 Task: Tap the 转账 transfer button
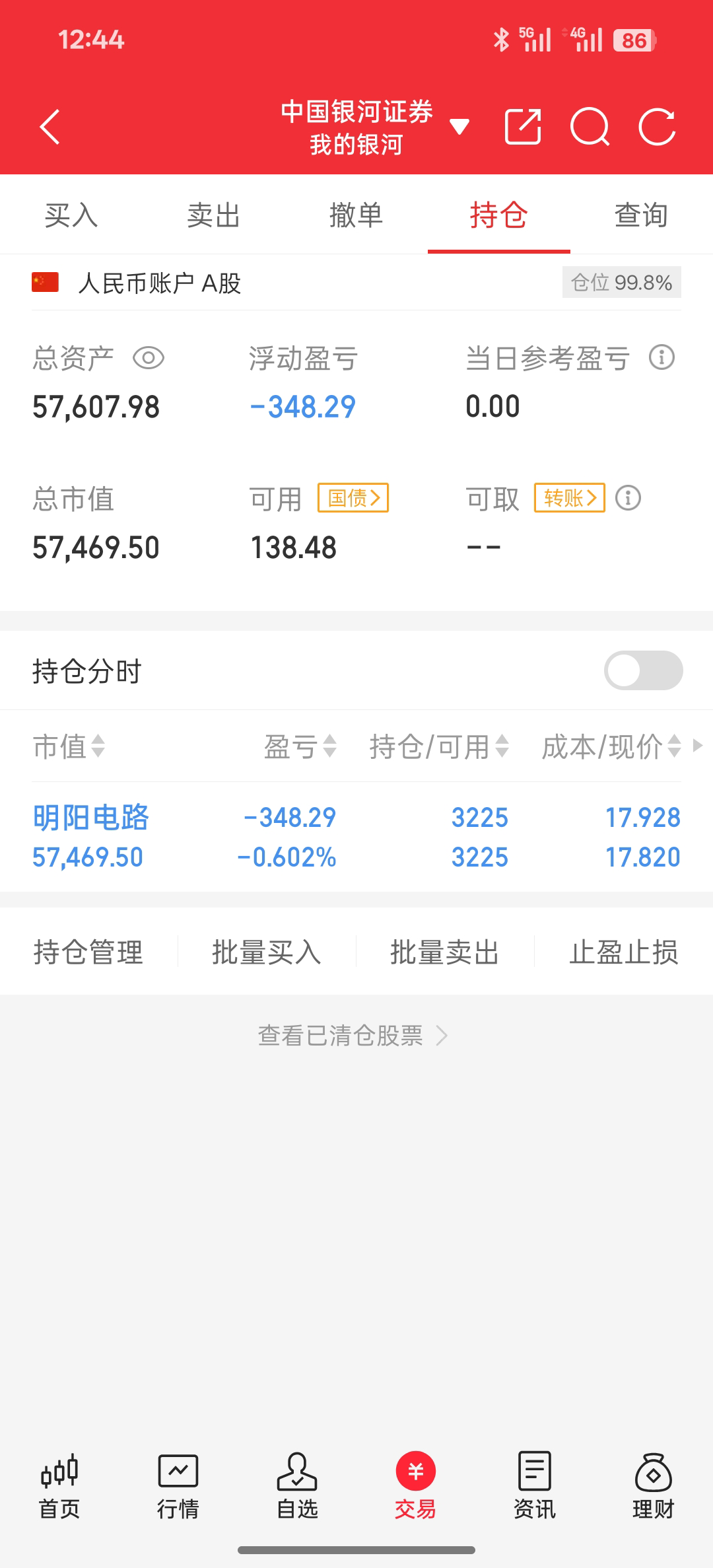click(569, 498)
